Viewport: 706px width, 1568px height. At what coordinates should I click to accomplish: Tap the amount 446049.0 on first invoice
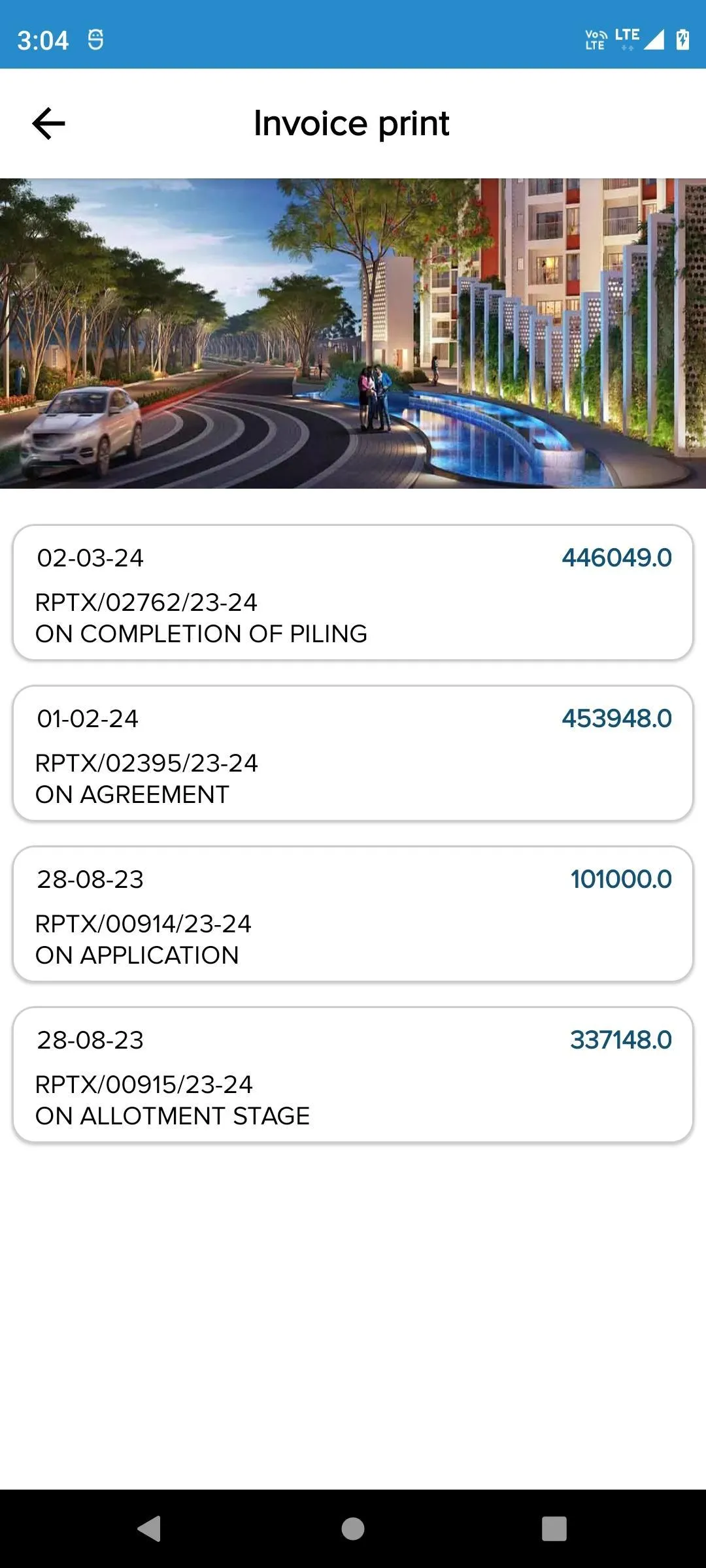tap(616, 557)
